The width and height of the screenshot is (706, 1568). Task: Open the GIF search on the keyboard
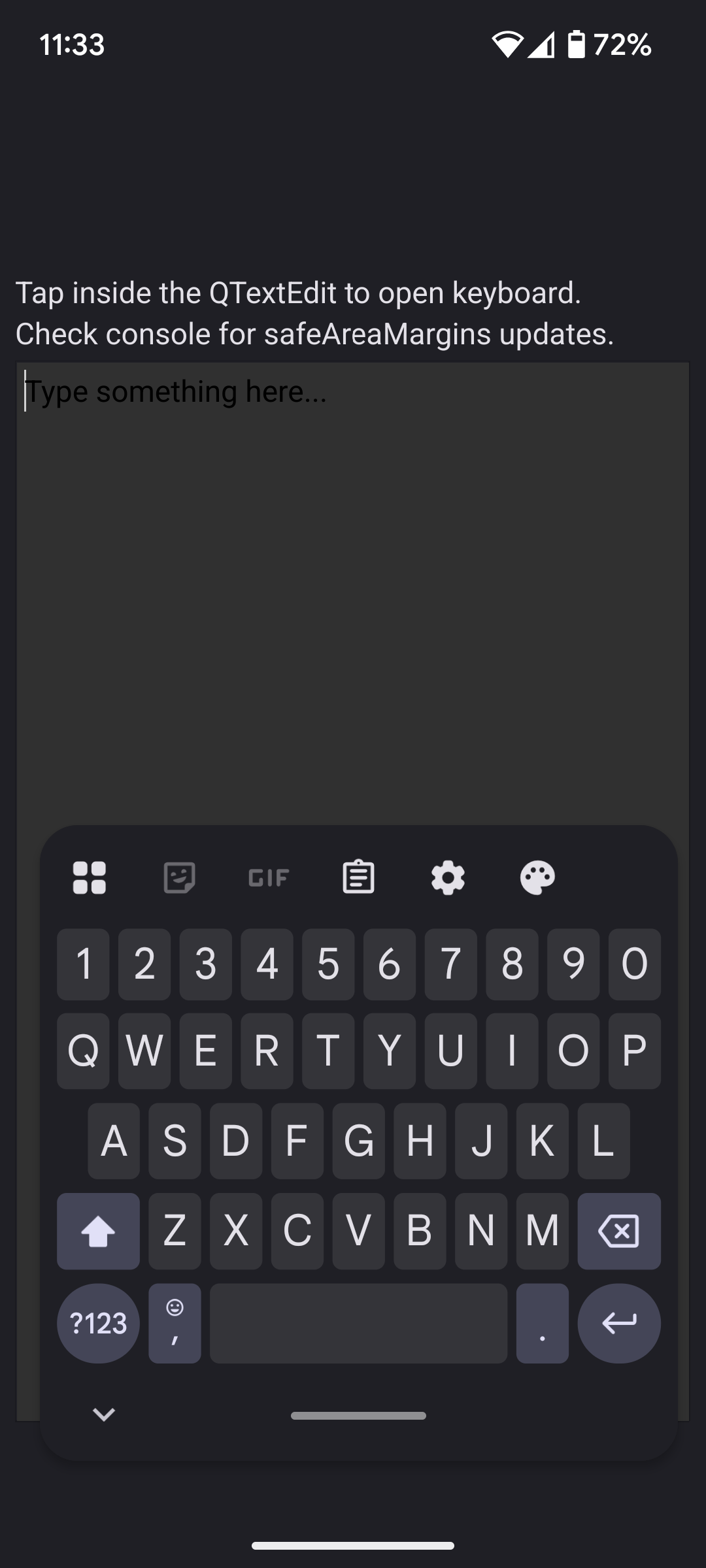(x=269, y=877)
